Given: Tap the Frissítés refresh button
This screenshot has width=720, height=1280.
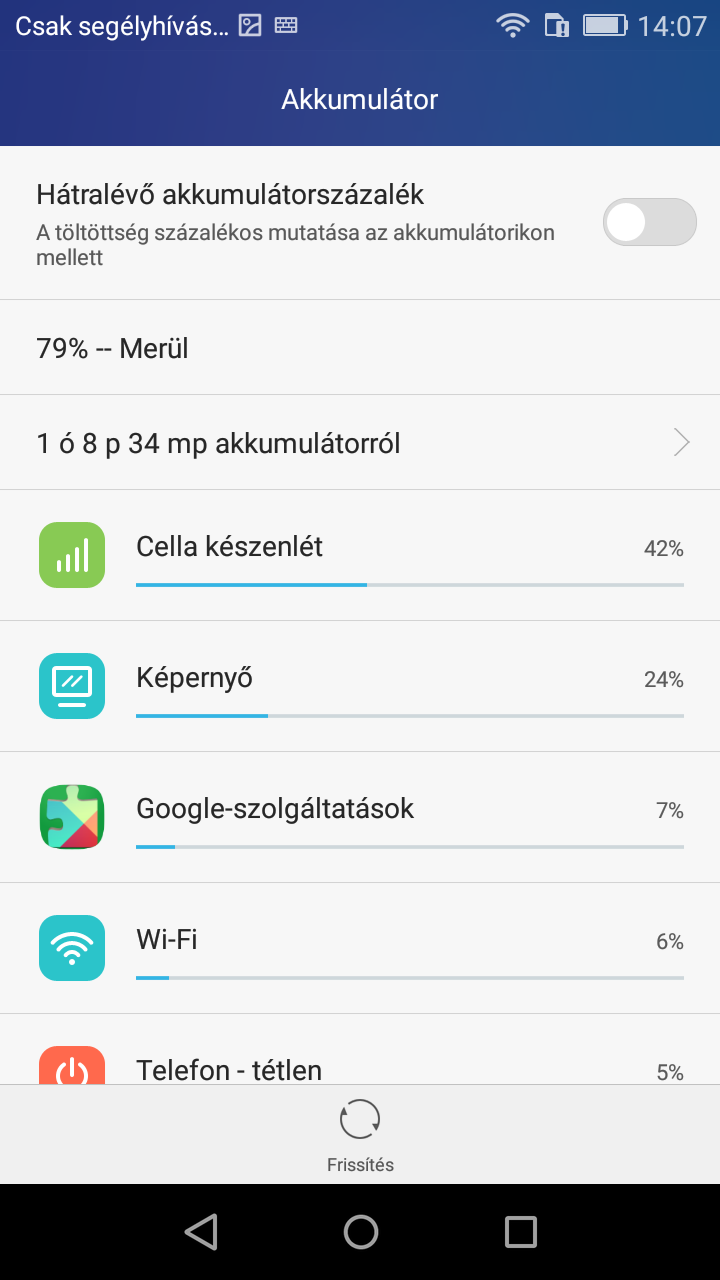Looking at the screenshot, I should coord(360,1134).
